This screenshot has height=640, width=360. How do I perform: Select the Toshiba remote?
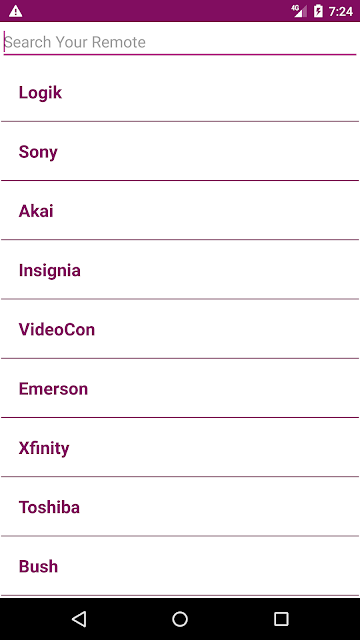[x=180, y=507]
